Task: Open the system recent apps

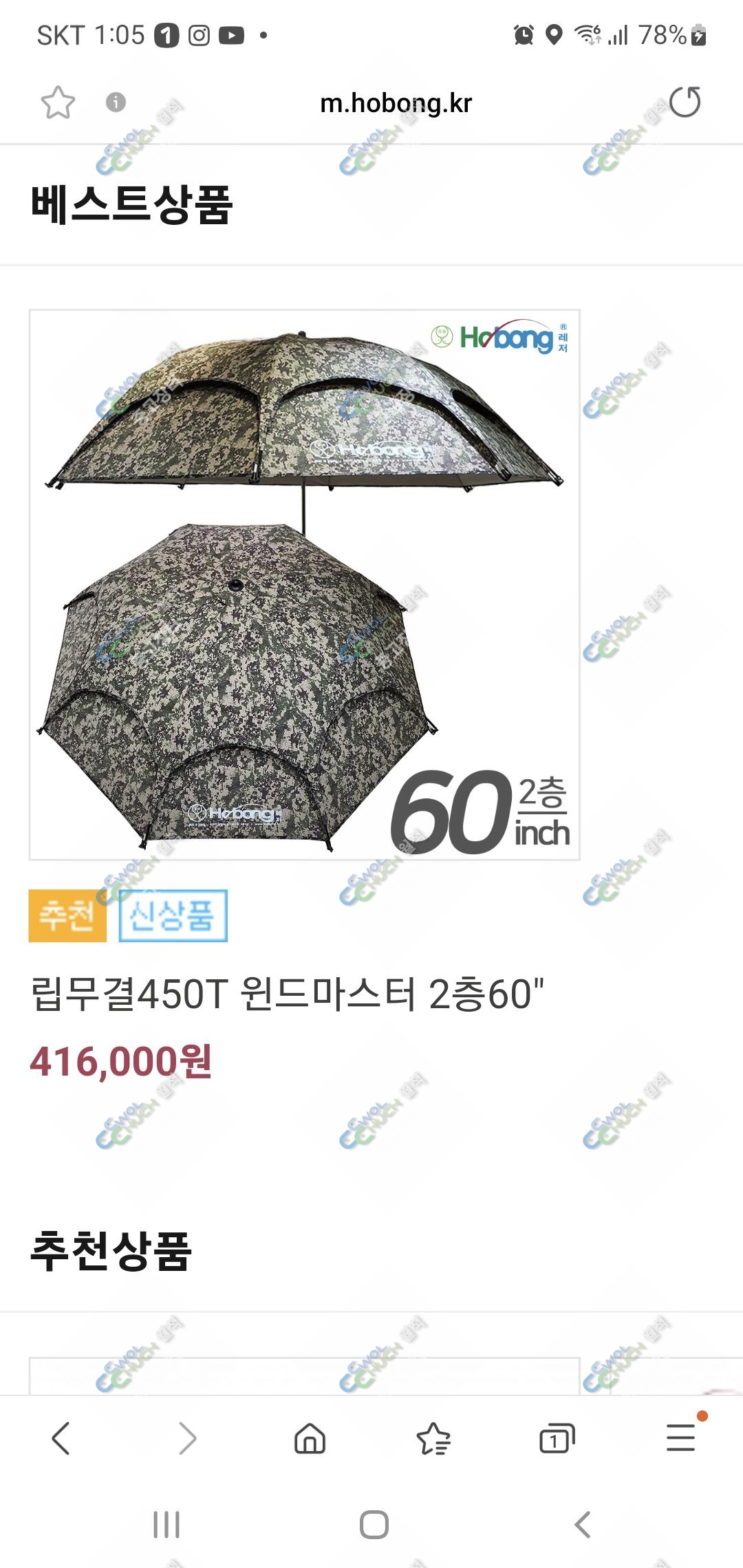Action: [x=166, y=1525]
